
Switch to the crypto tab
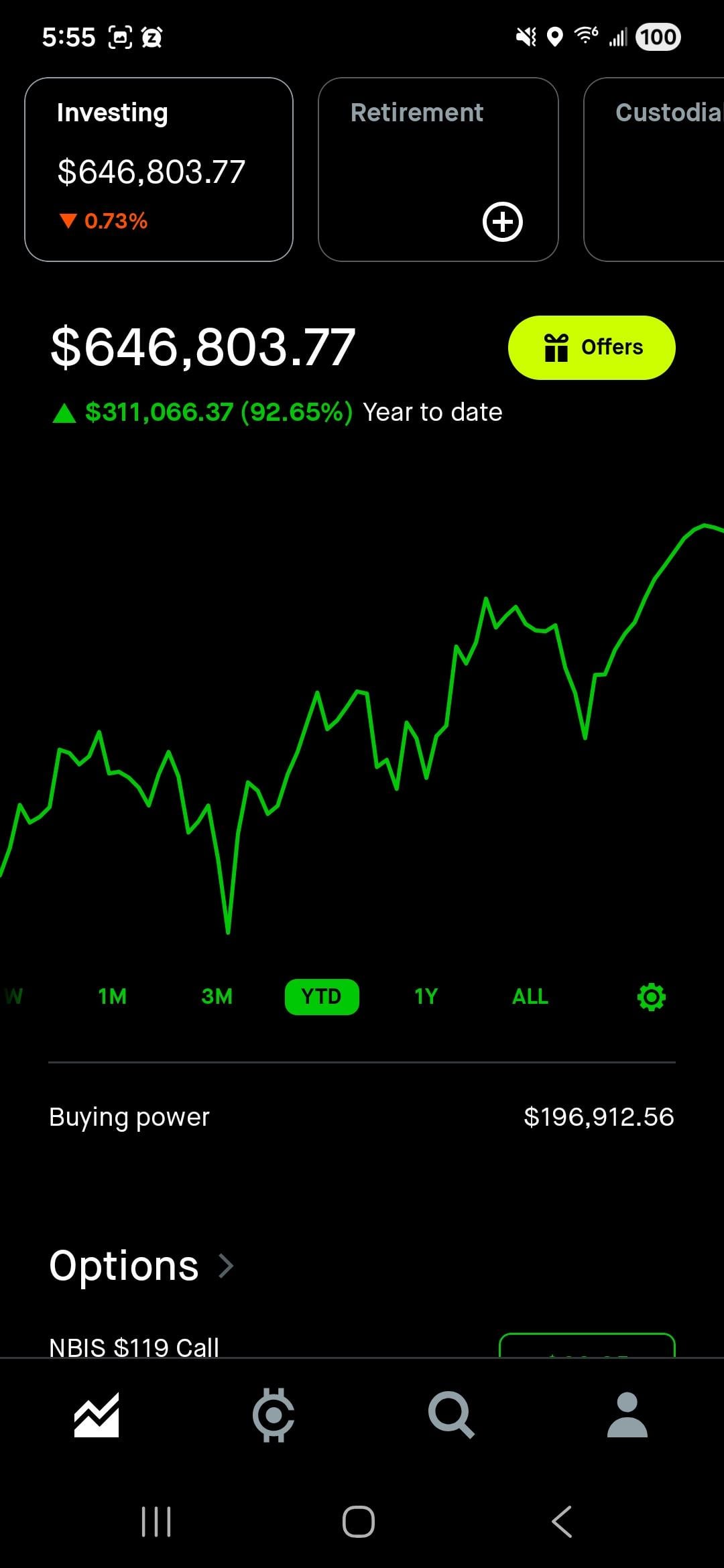(x=273, y=1414)
